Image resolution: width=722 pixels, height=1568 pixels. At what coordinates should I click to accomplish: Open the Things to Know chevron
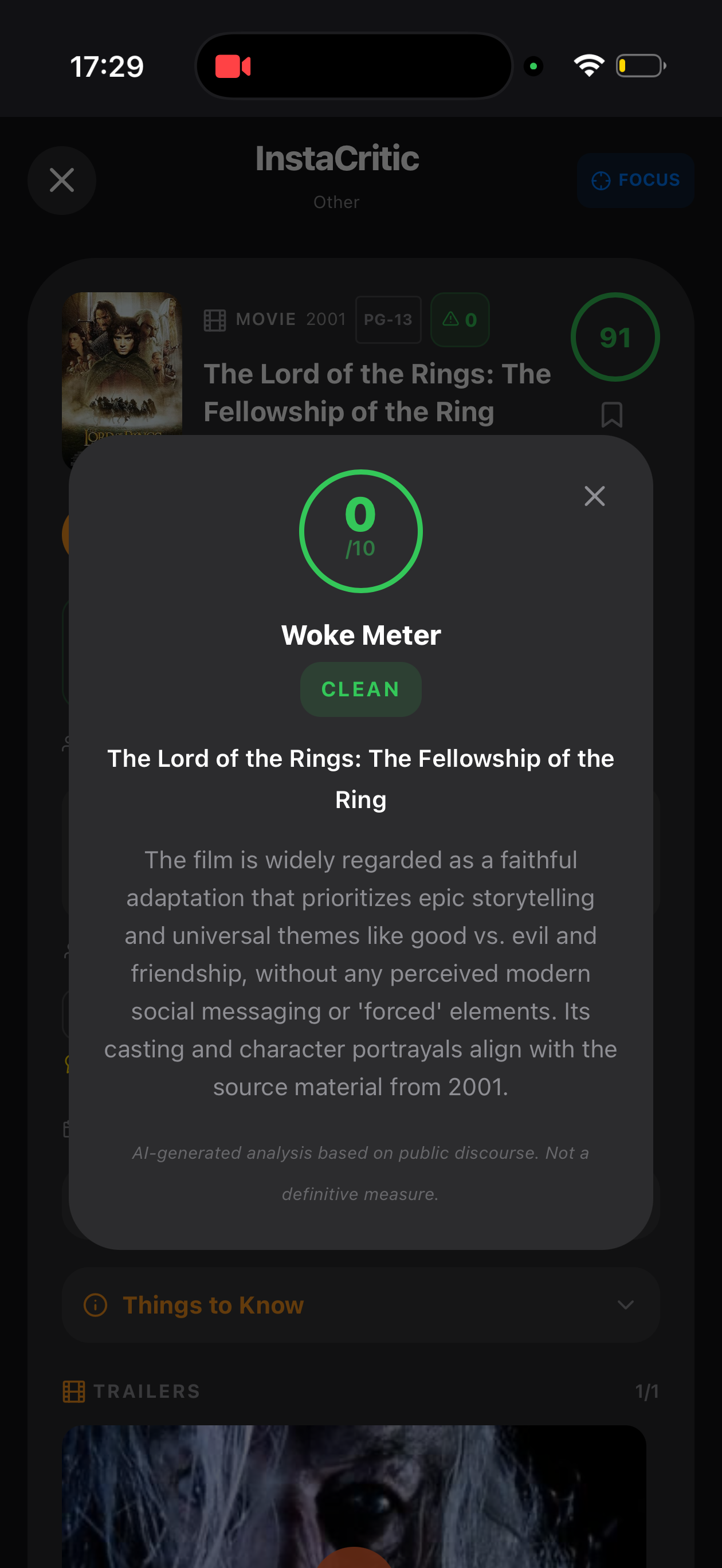[625, 1305]
